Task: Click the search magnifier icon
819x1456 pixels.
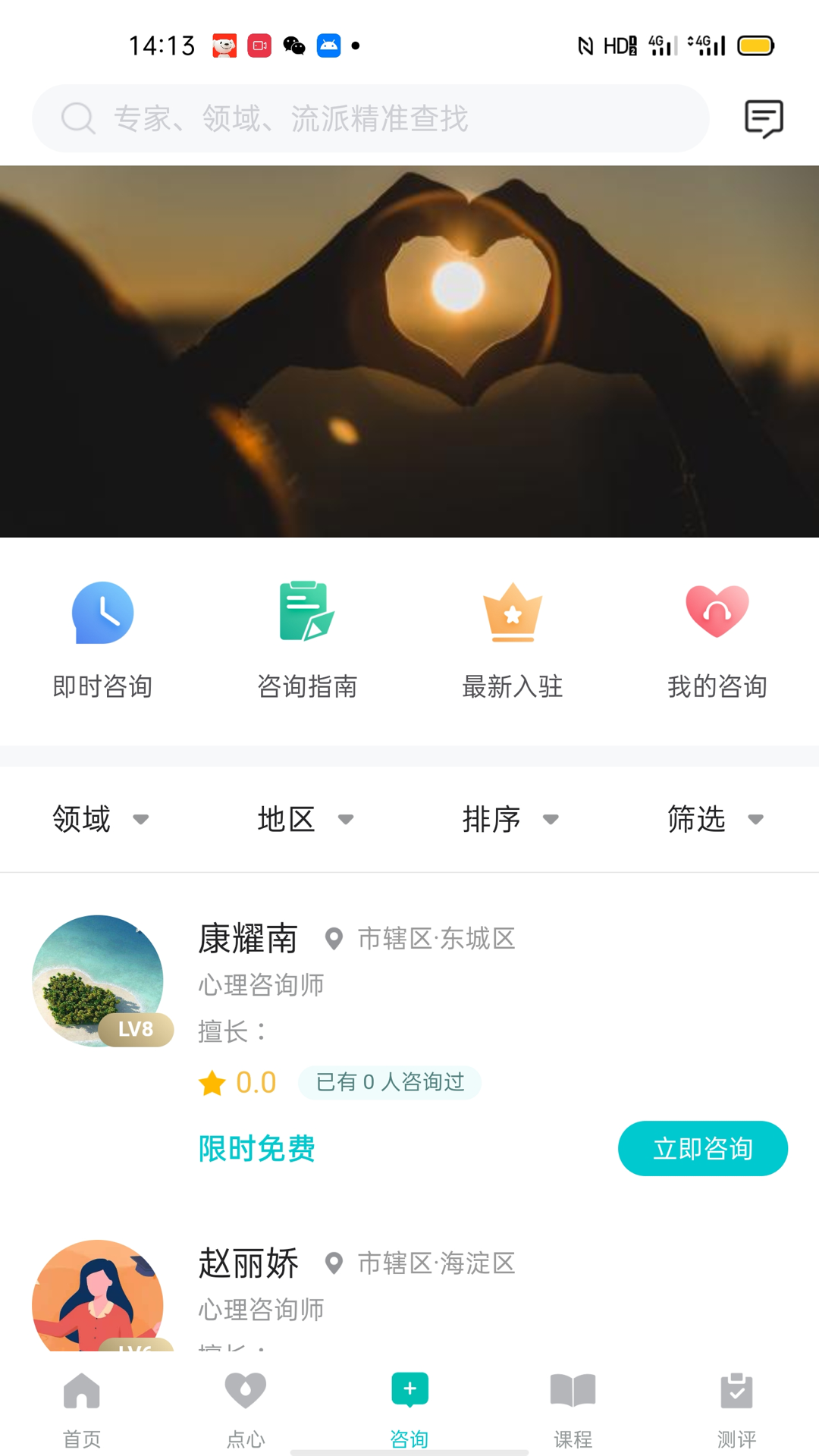Action: coord(78,118)
